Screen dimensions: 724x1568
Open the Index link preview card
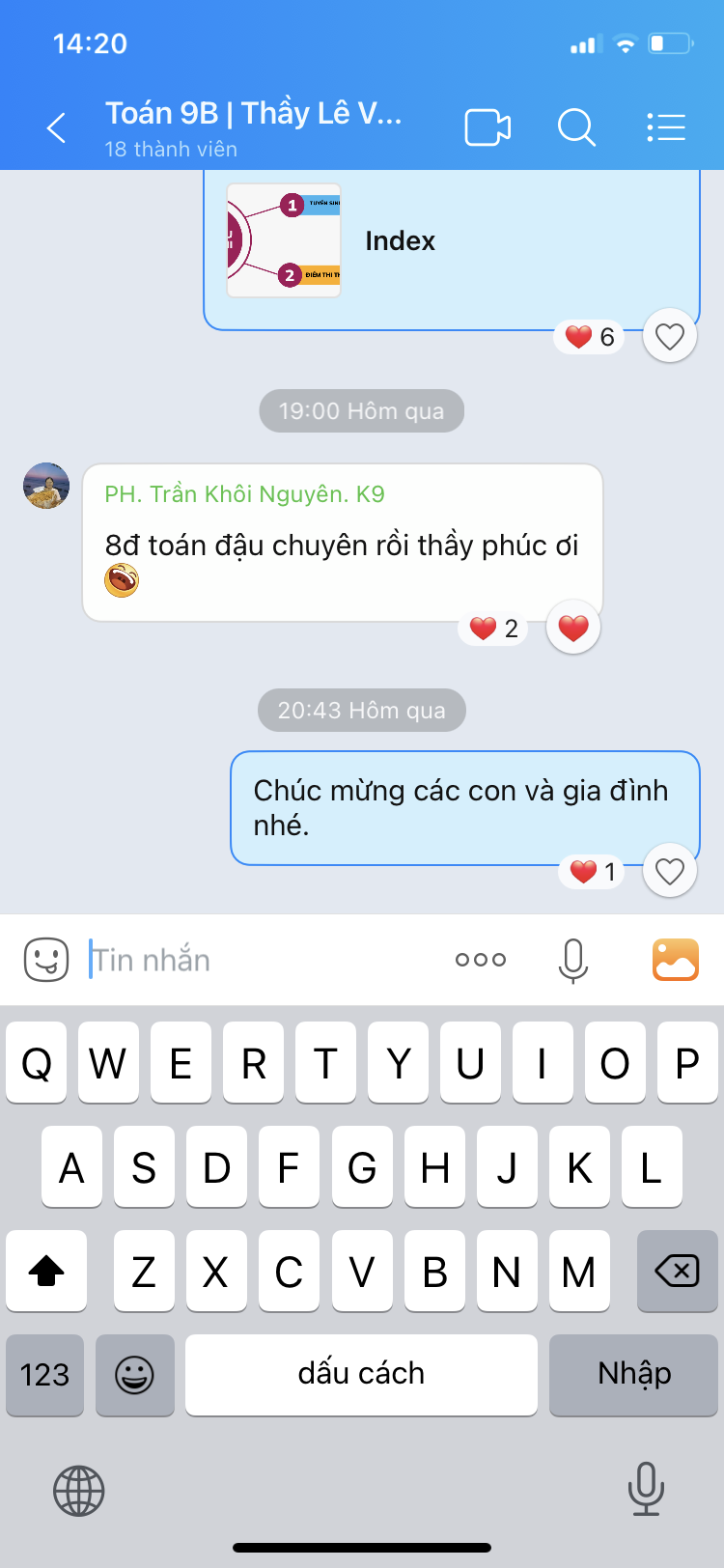click(451, 241)
